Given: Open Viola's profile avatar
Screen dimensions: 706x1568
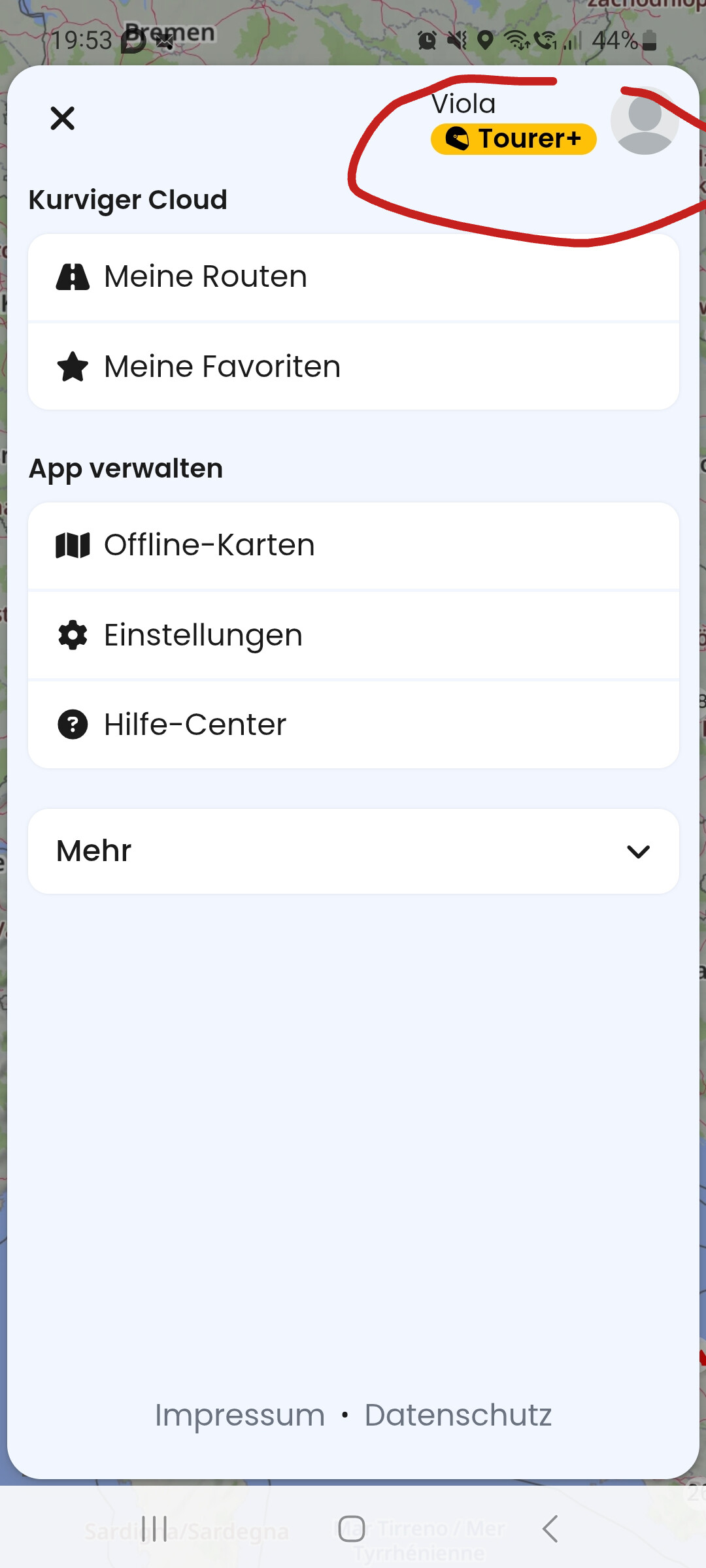Looking at the screenshot, I should (645, 120).
